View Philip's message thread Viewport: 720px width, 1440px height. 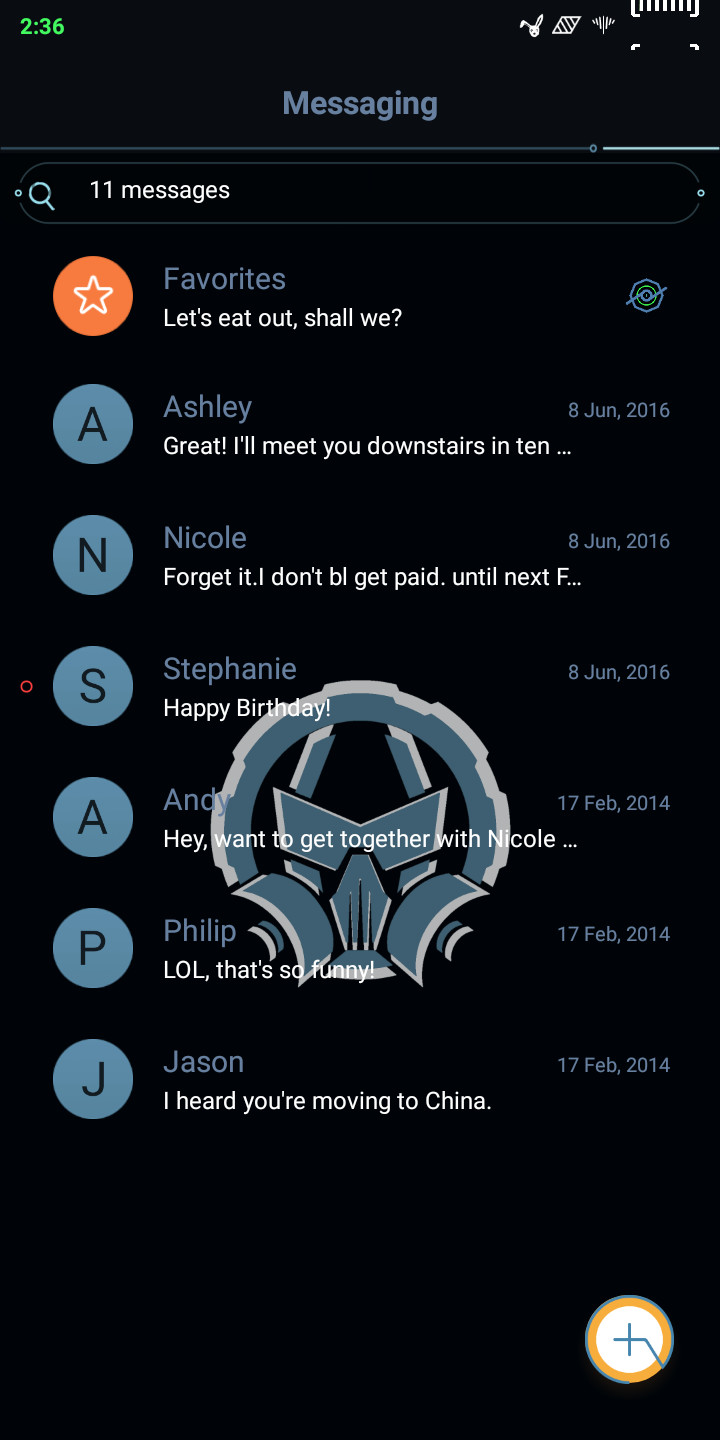pos(360,950)
